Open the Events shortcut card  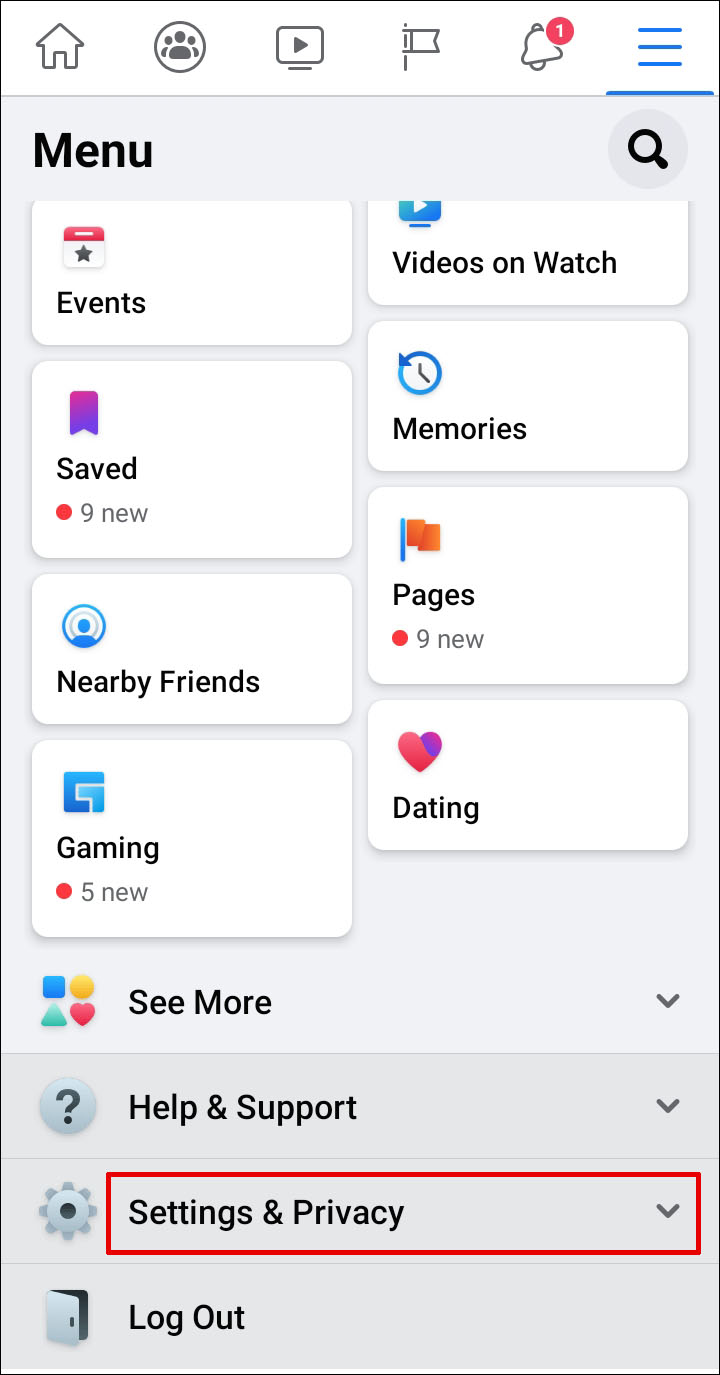pyautogui.click(x=192, y=275)
